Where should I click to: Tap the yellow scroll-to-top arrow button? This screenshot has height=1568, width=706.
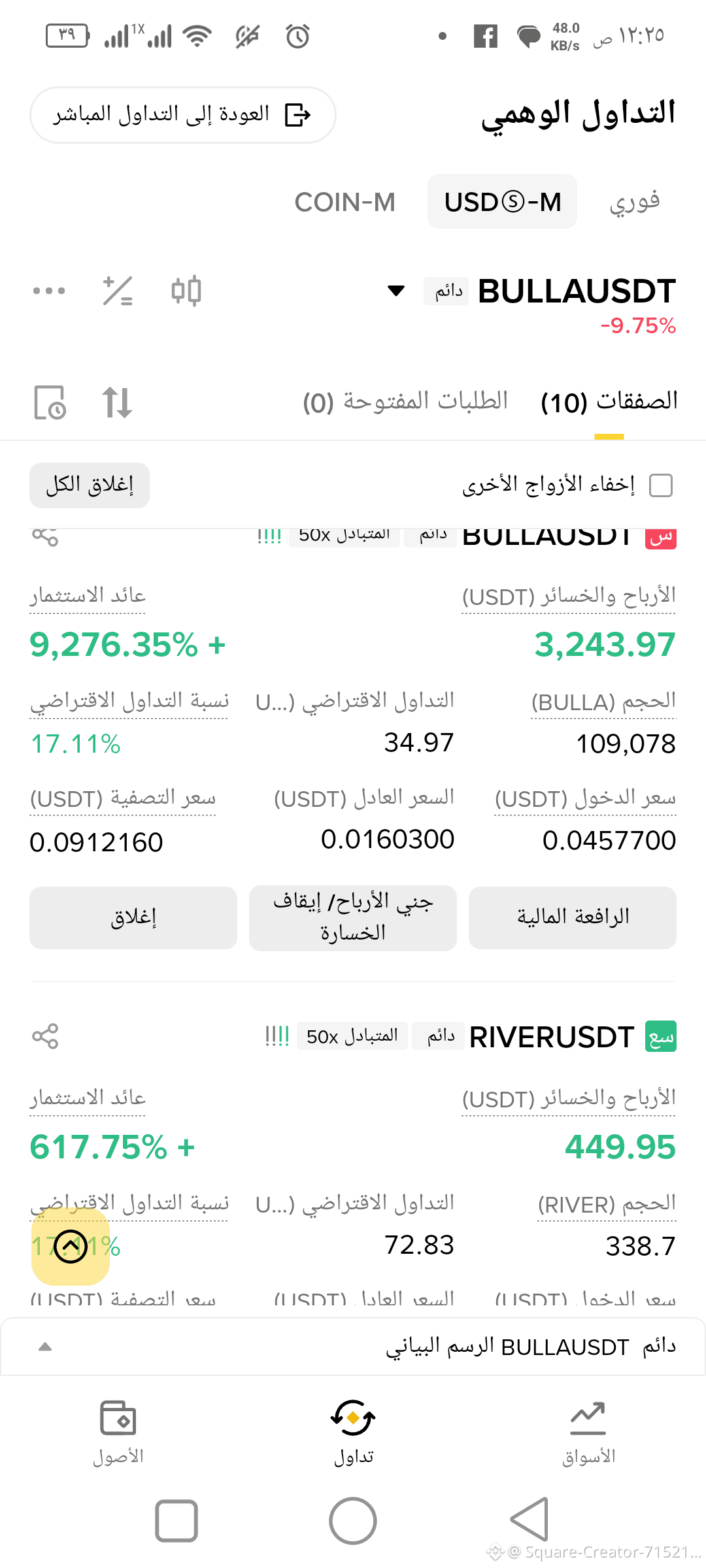(x=71, y=1247)
